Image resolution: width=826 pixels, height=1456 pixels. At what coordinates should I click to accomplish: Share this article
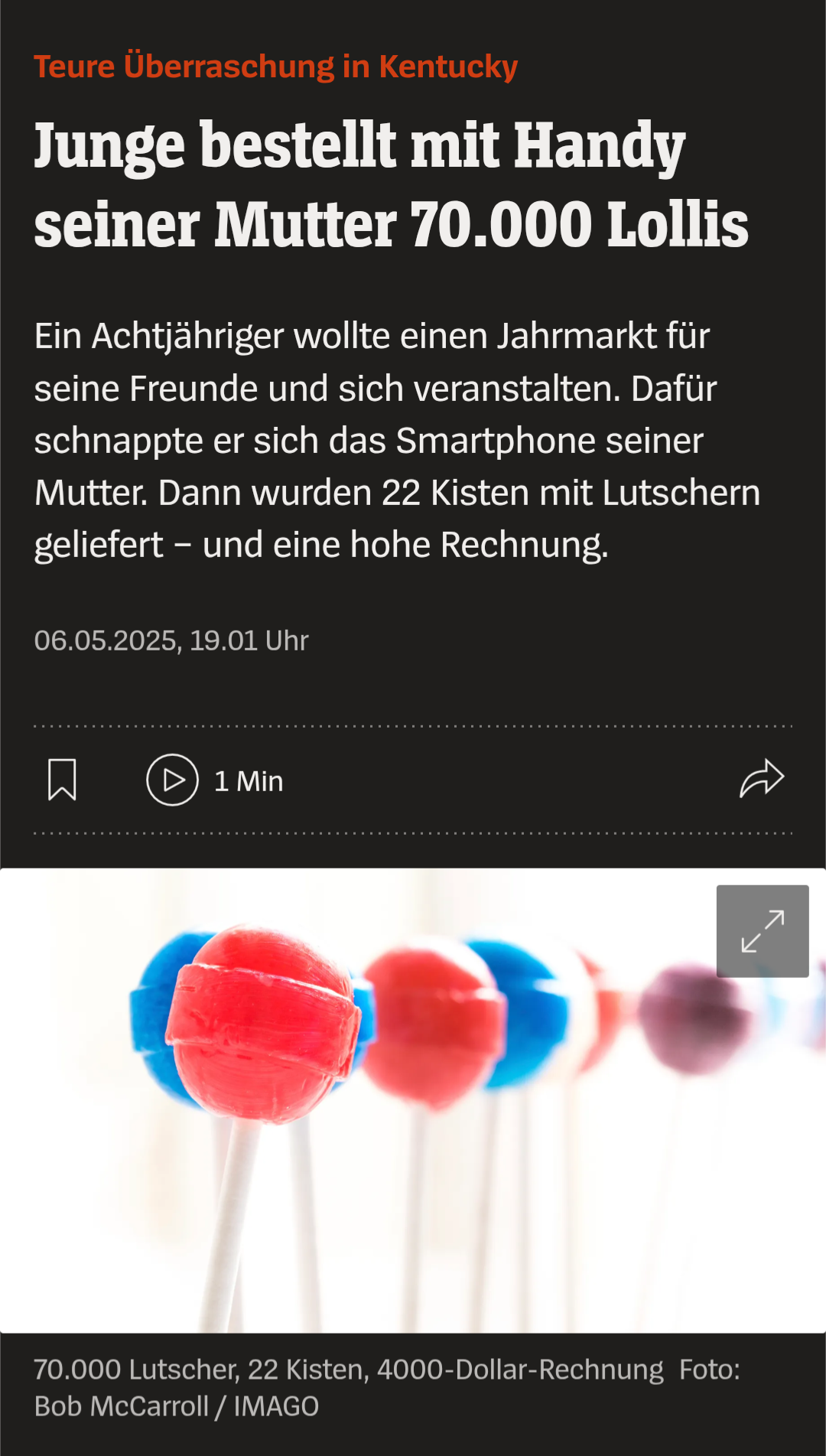pyautogui.click(x=762, y=780)
